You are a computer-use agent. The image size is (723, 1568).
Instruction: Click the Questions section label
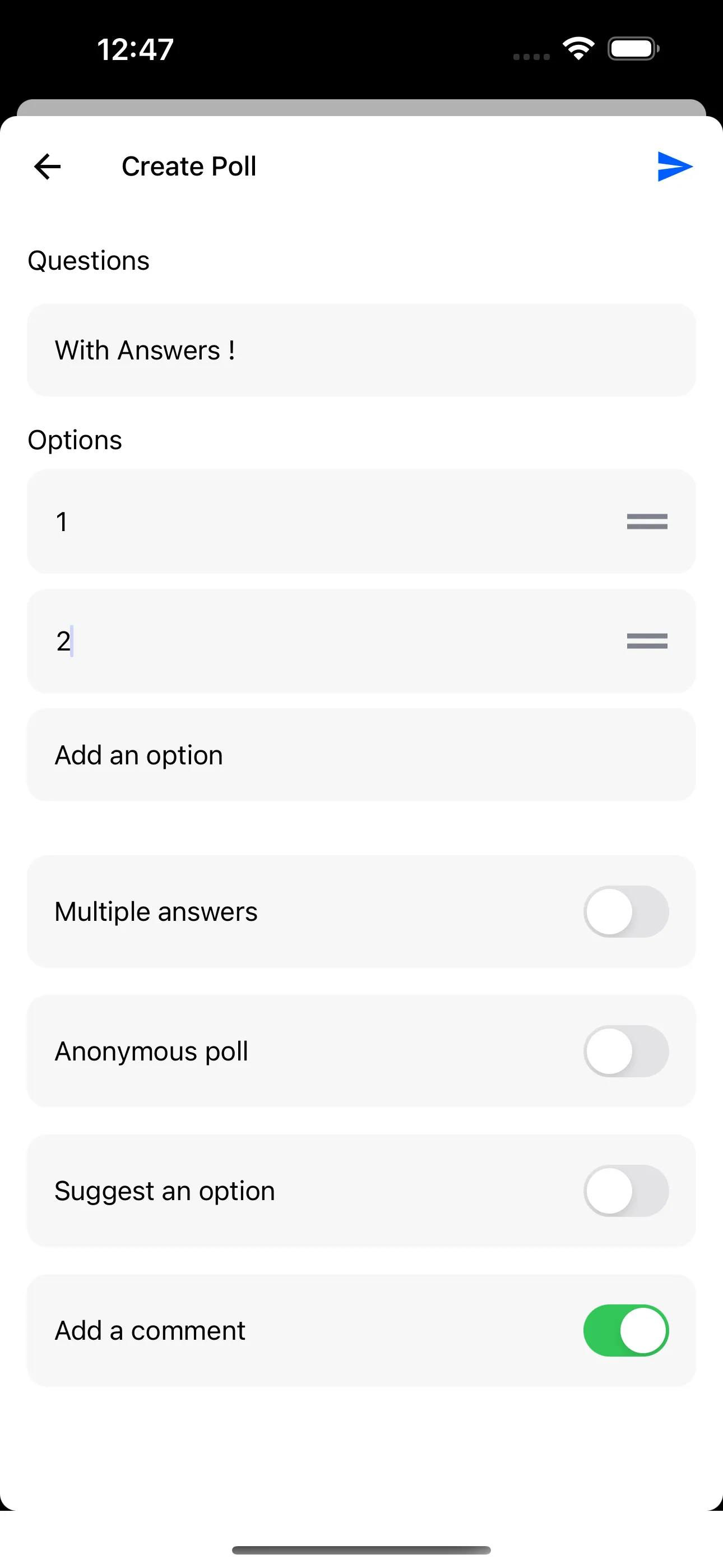(x=88, y=260)
